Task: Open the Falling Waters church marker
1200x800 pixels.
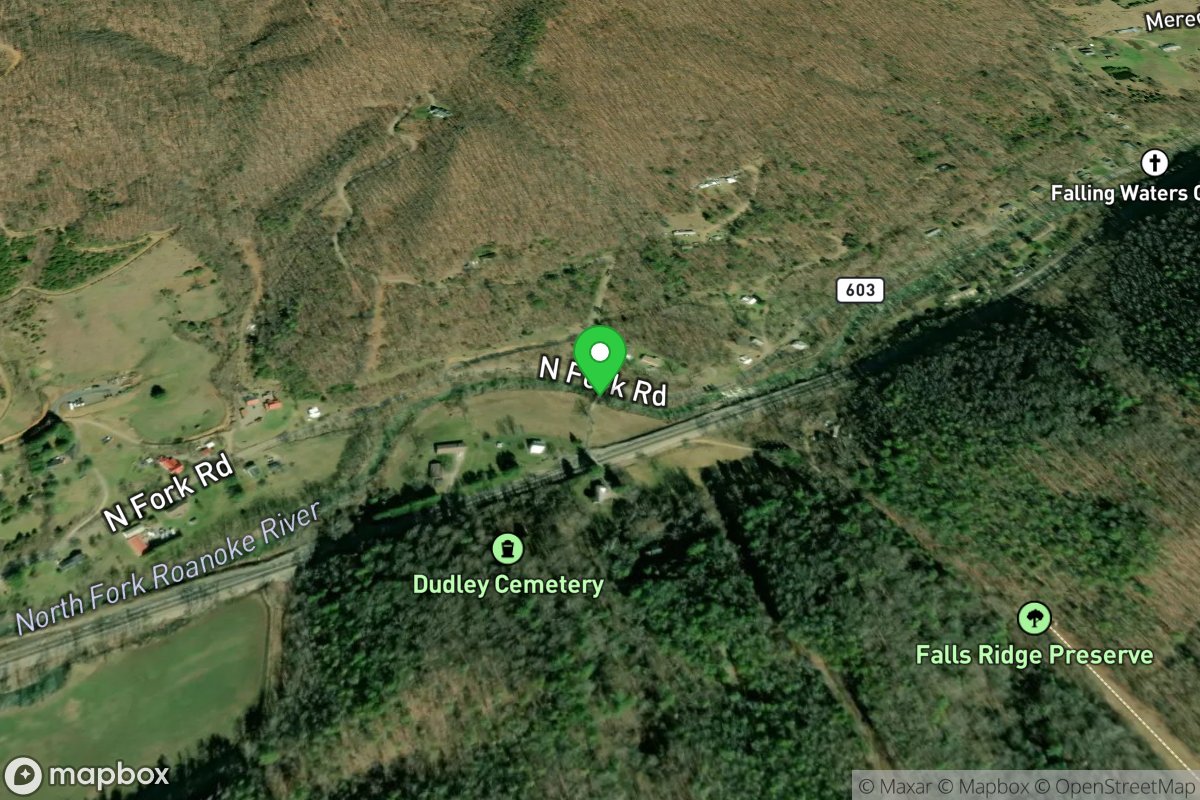Action: 1154,162
